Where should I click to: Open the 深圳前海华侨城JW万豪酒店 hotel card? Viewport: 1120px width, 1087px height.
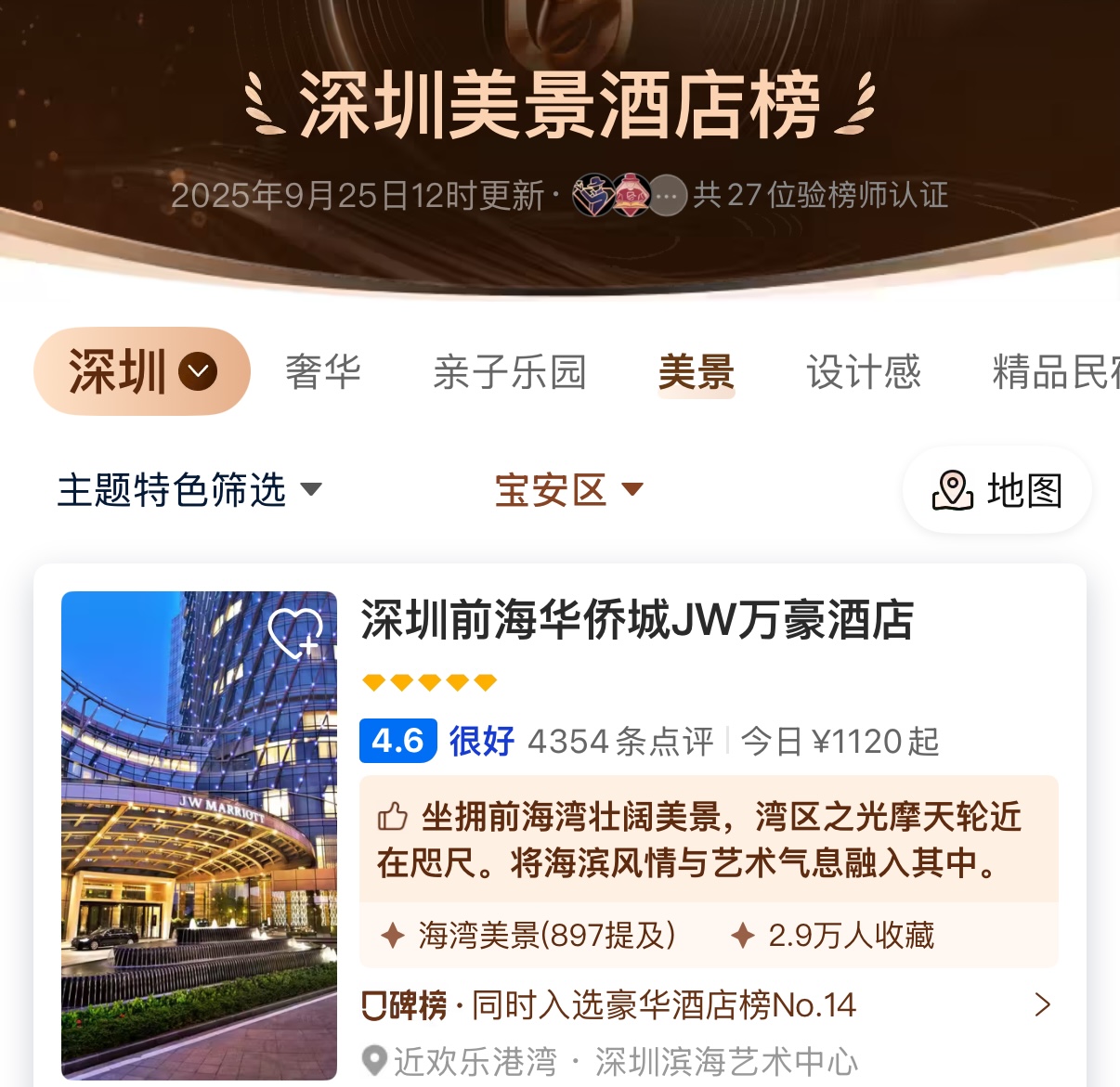click(637, 620)
